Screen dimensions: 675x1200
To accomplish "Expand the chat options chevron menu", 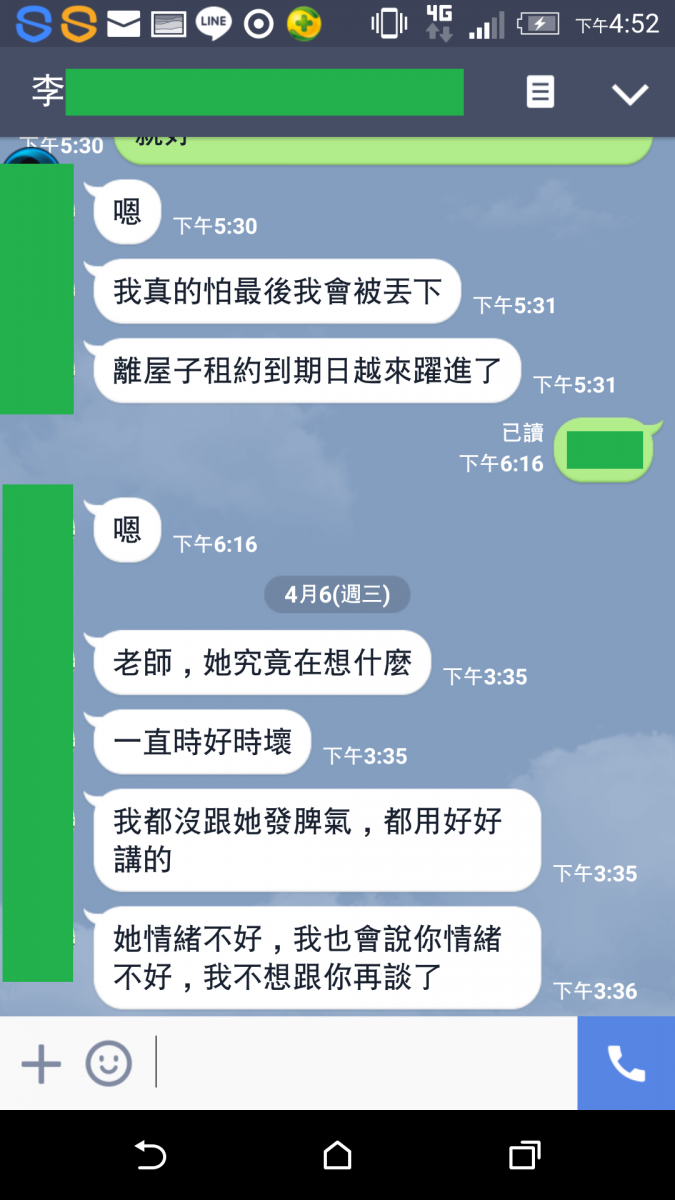I will [630, 94].
